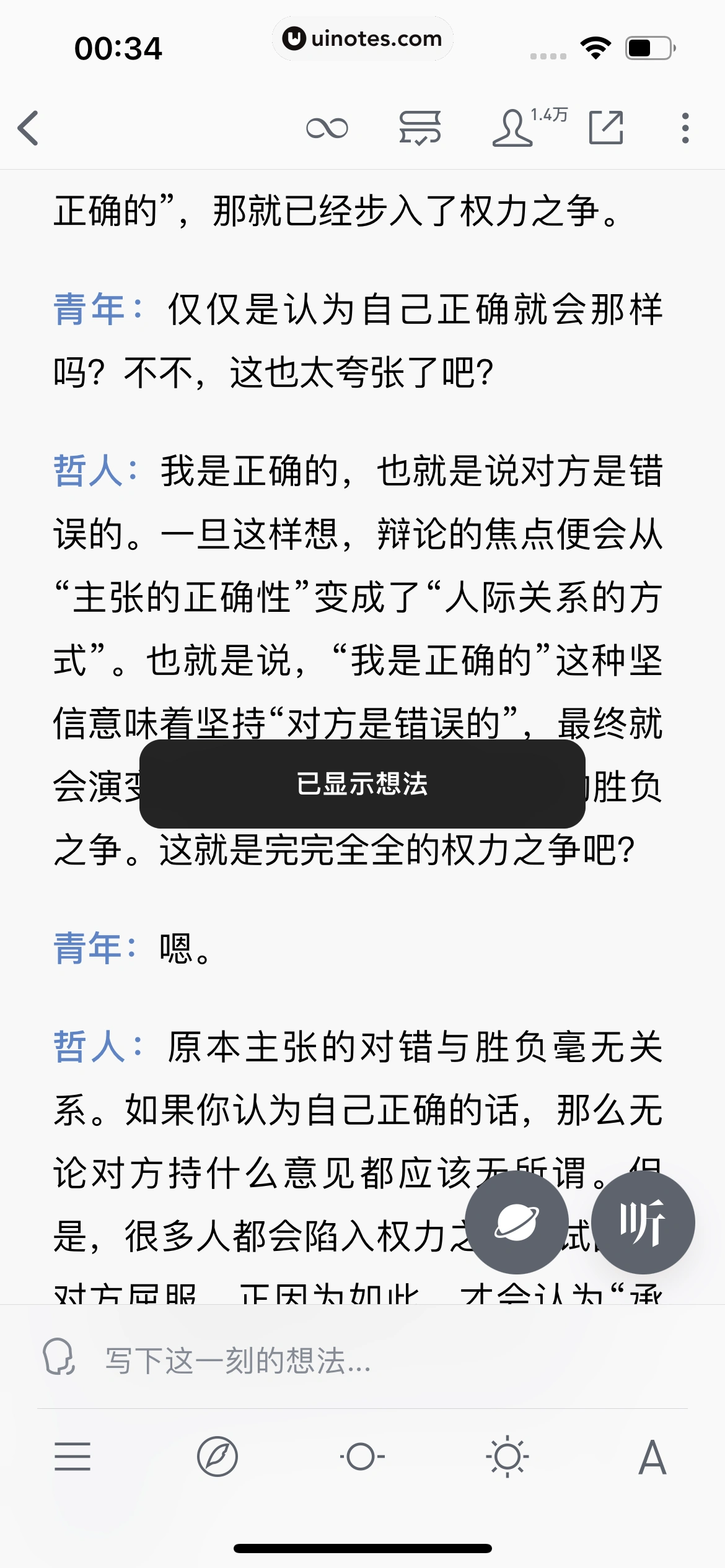Open the three-dot overflow menu

tap(685, 128)
